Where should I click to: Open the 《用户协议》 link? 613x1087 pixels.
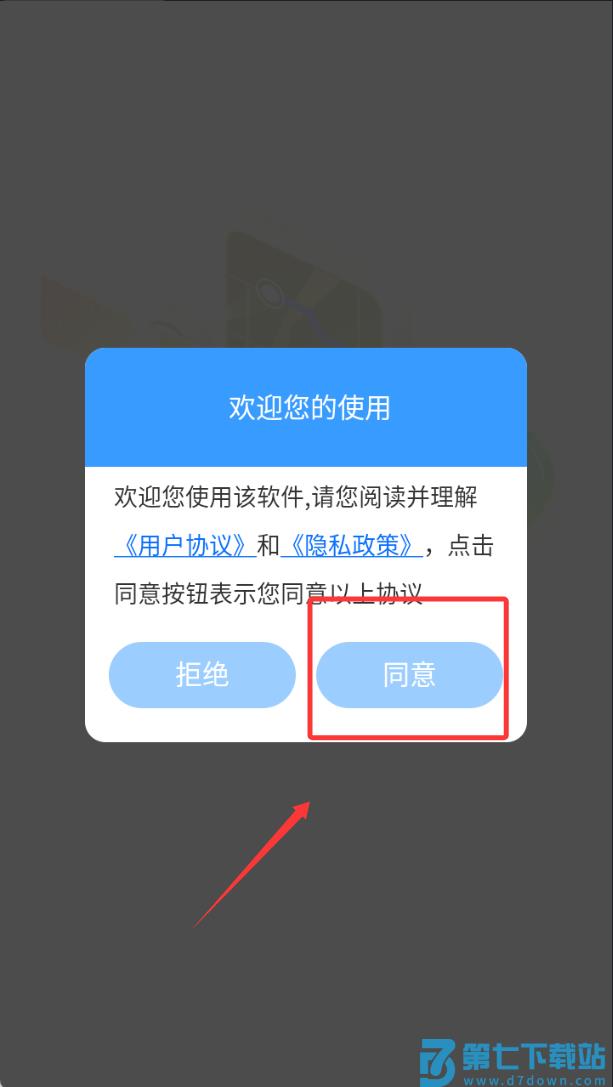click(x=181, y=545)
